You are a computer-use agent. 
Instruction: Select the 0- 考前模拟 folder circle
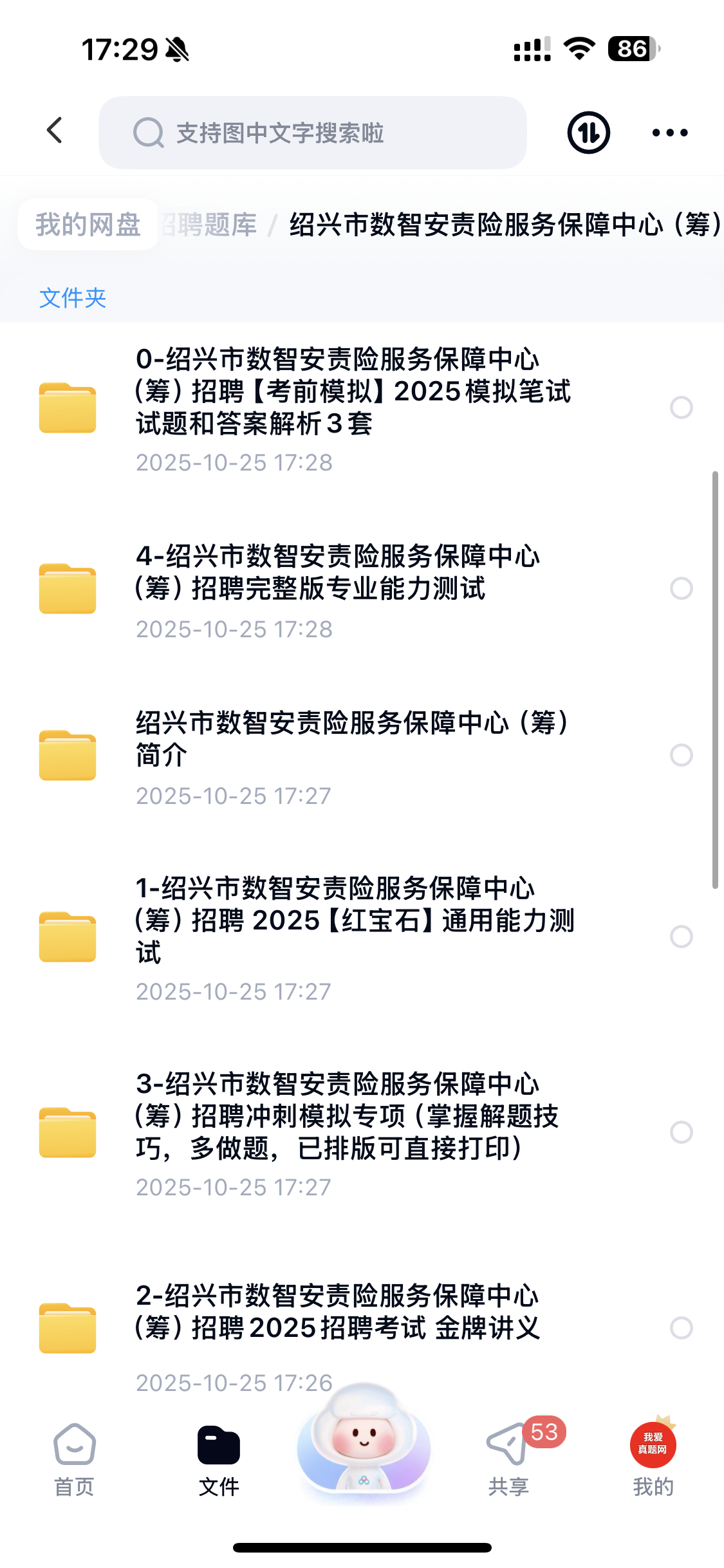coord(681,407)
